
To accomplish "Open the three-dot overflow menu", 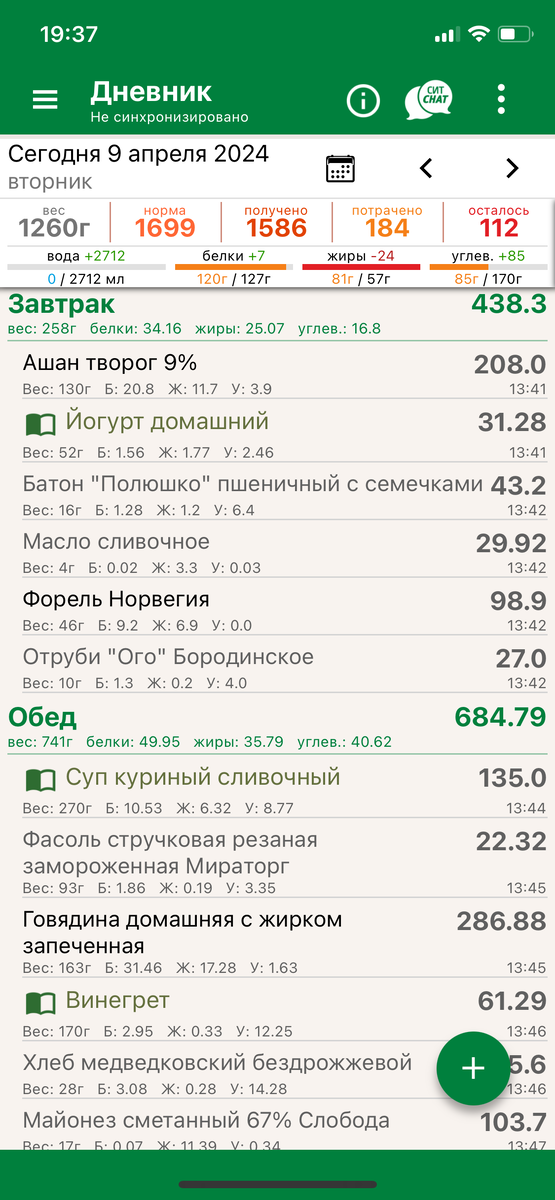I will 501,100.
